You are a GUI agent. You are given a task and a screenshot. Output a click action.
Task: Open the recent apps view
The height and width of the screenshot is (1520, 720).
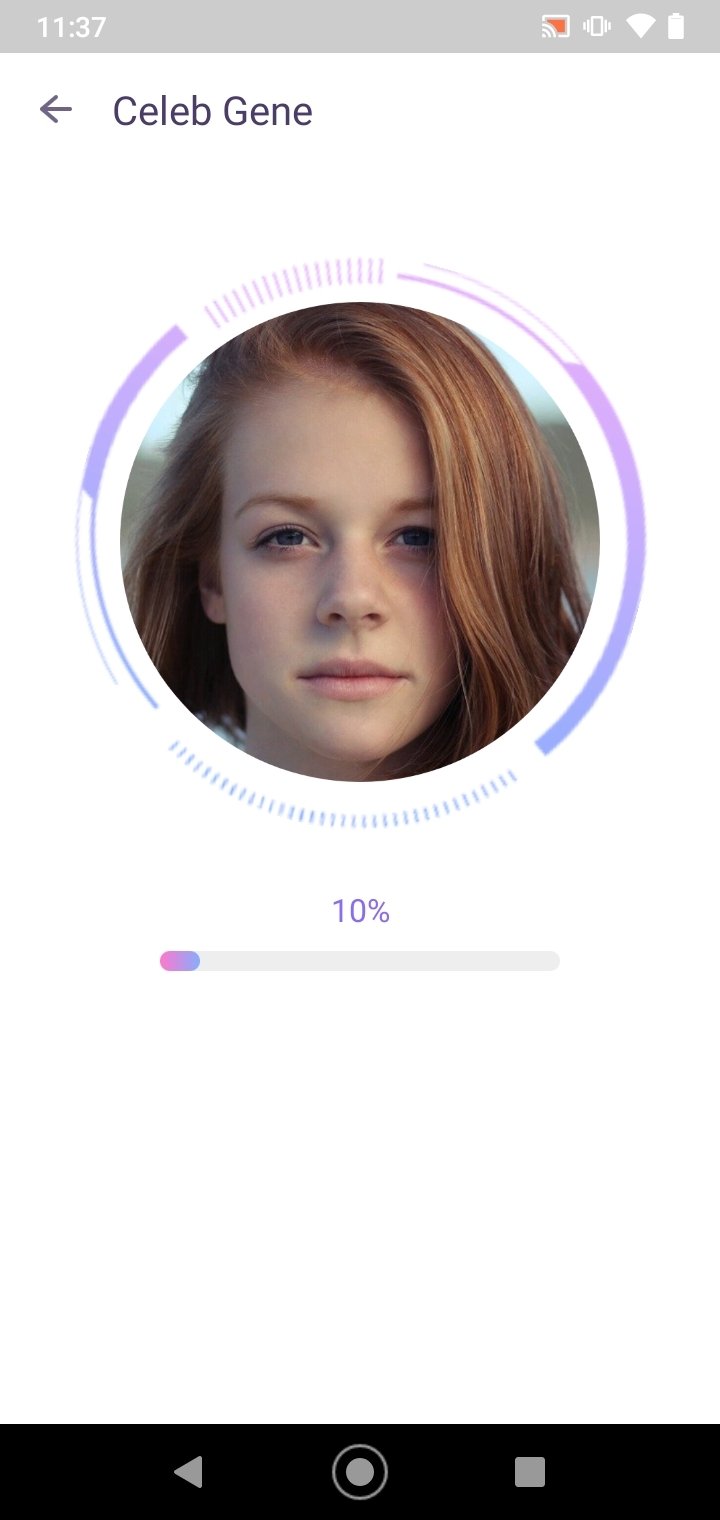(530, 1472)
